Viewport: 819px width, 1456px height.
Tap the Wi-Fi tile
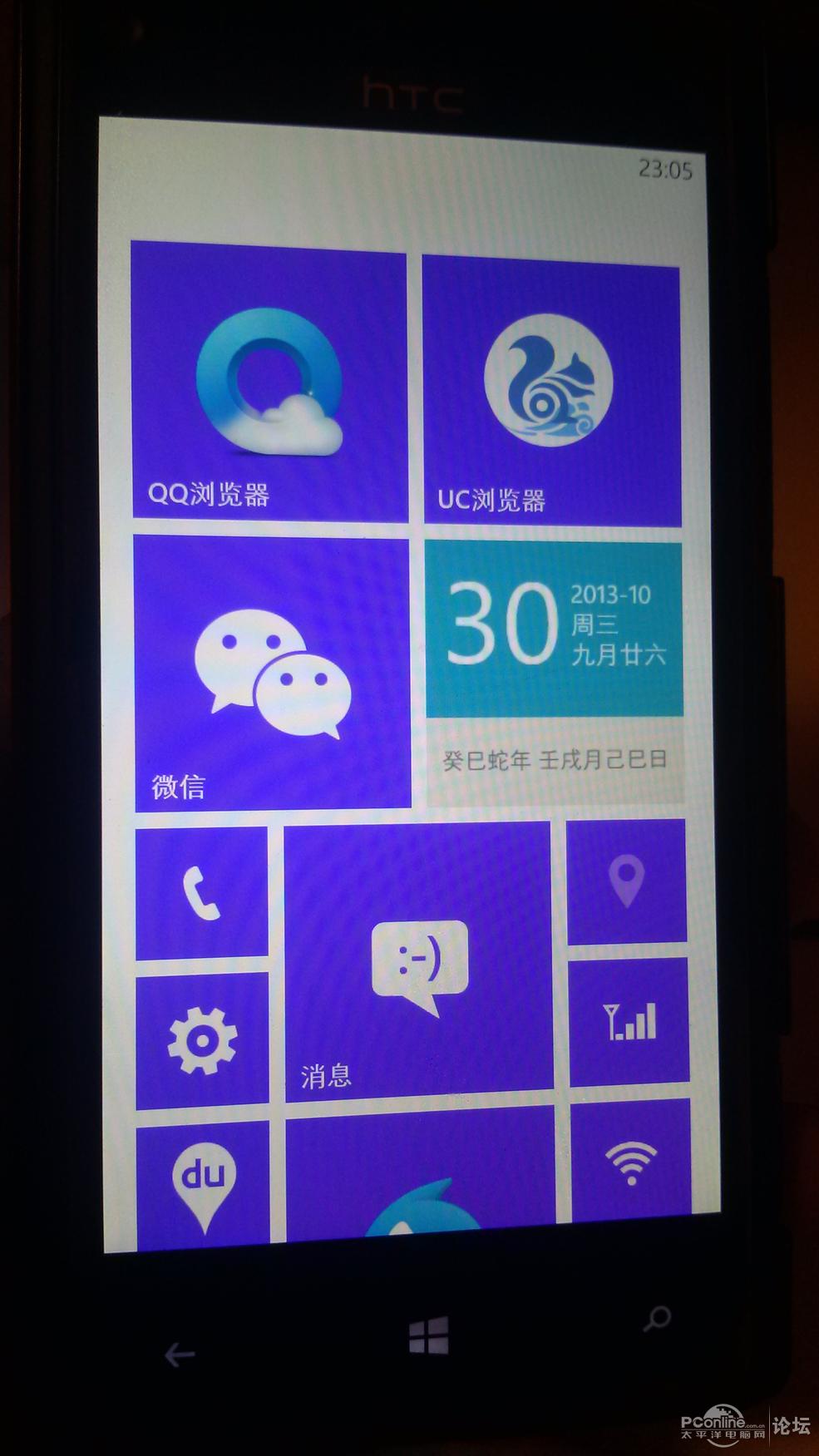tap(630, 1160)
